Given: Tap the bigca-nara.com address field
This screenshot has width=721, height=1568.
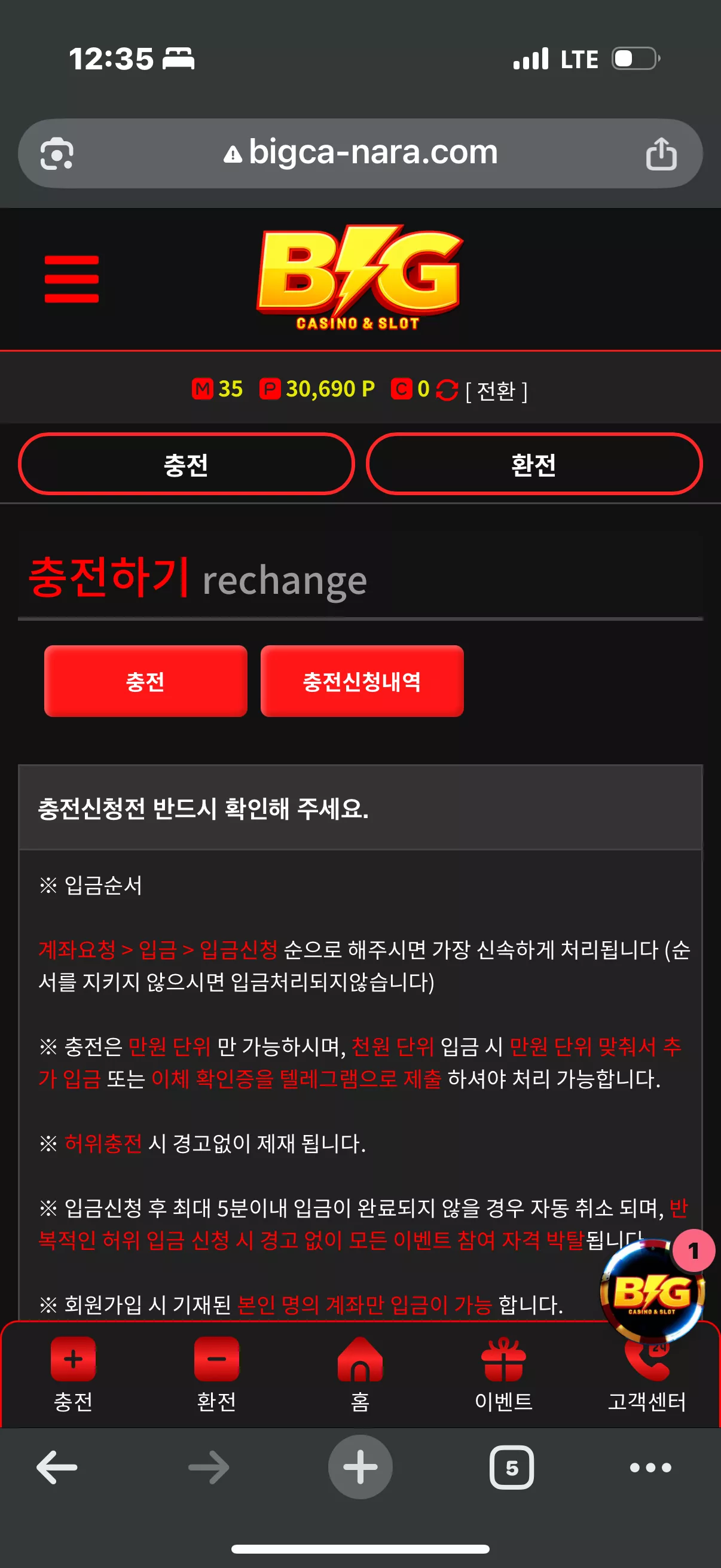Looking at the screenshot, I should point(360,152).
